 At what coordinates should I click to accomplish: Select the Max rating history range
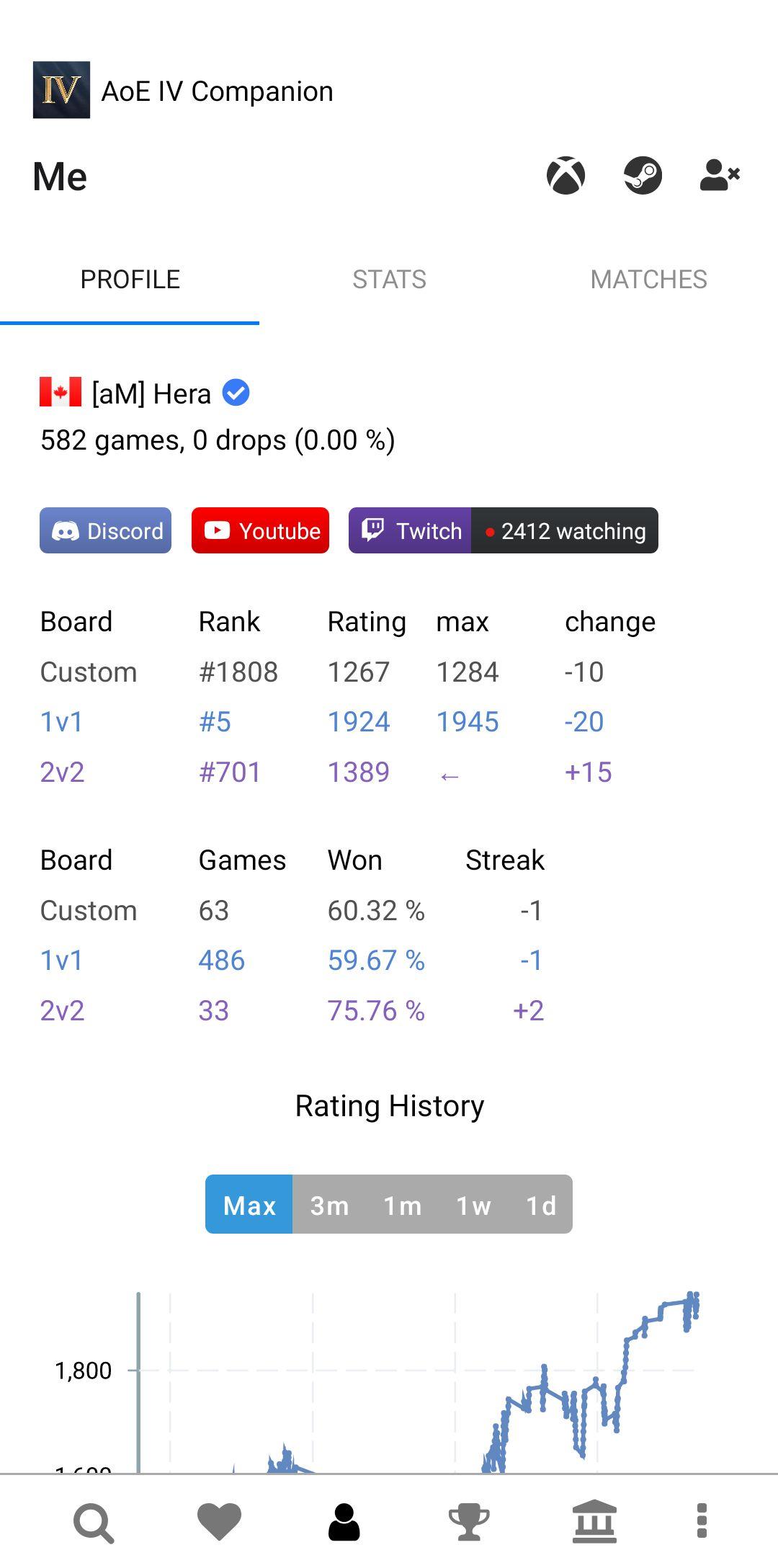(x=249, y=1205)
